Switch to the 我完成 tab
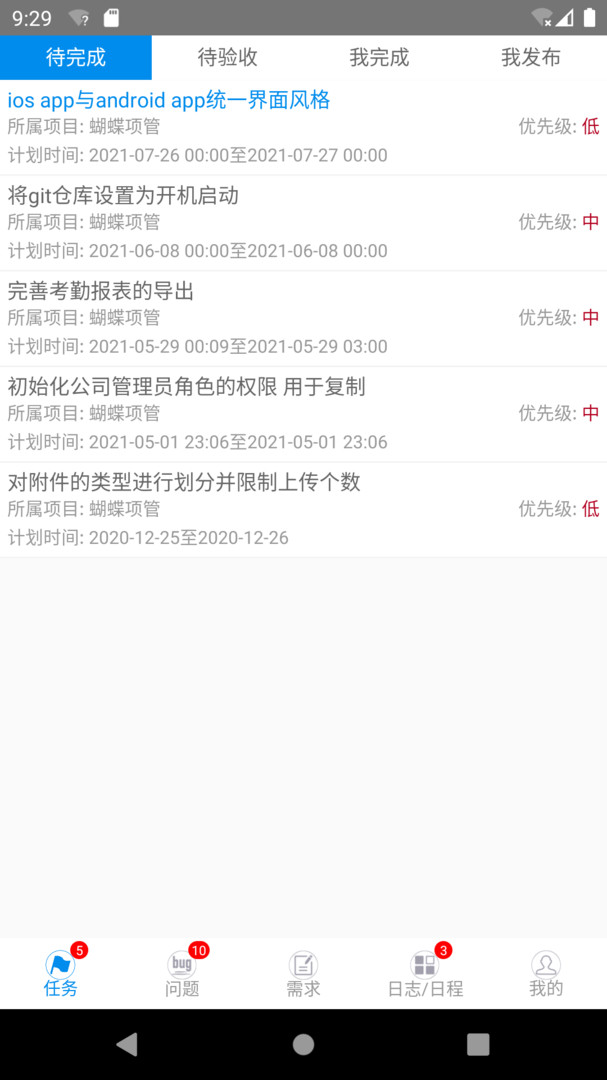This screenshot has width=607, height=1080. 379,58
